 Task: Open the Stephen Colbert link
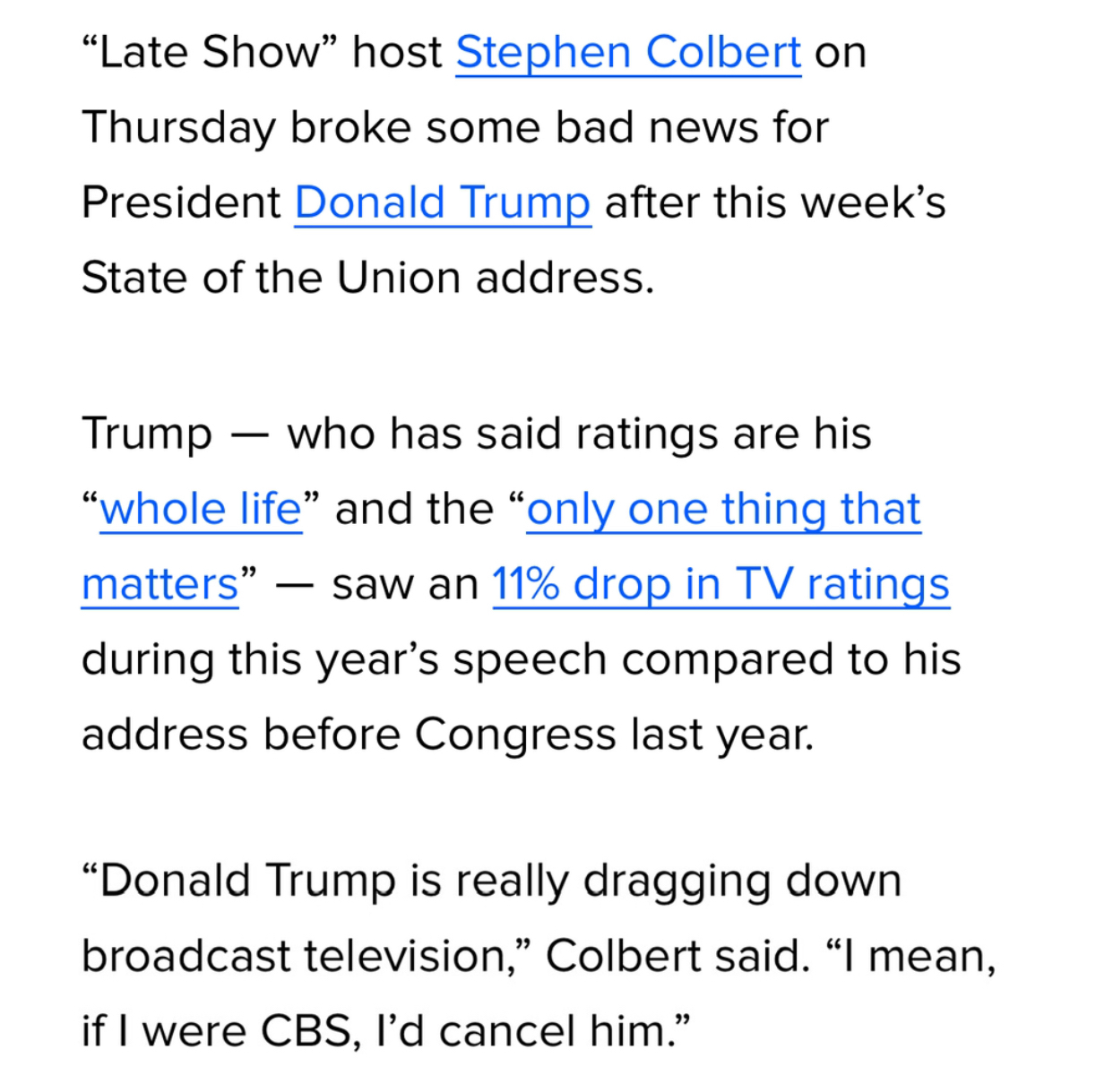(x=627, y=52)
